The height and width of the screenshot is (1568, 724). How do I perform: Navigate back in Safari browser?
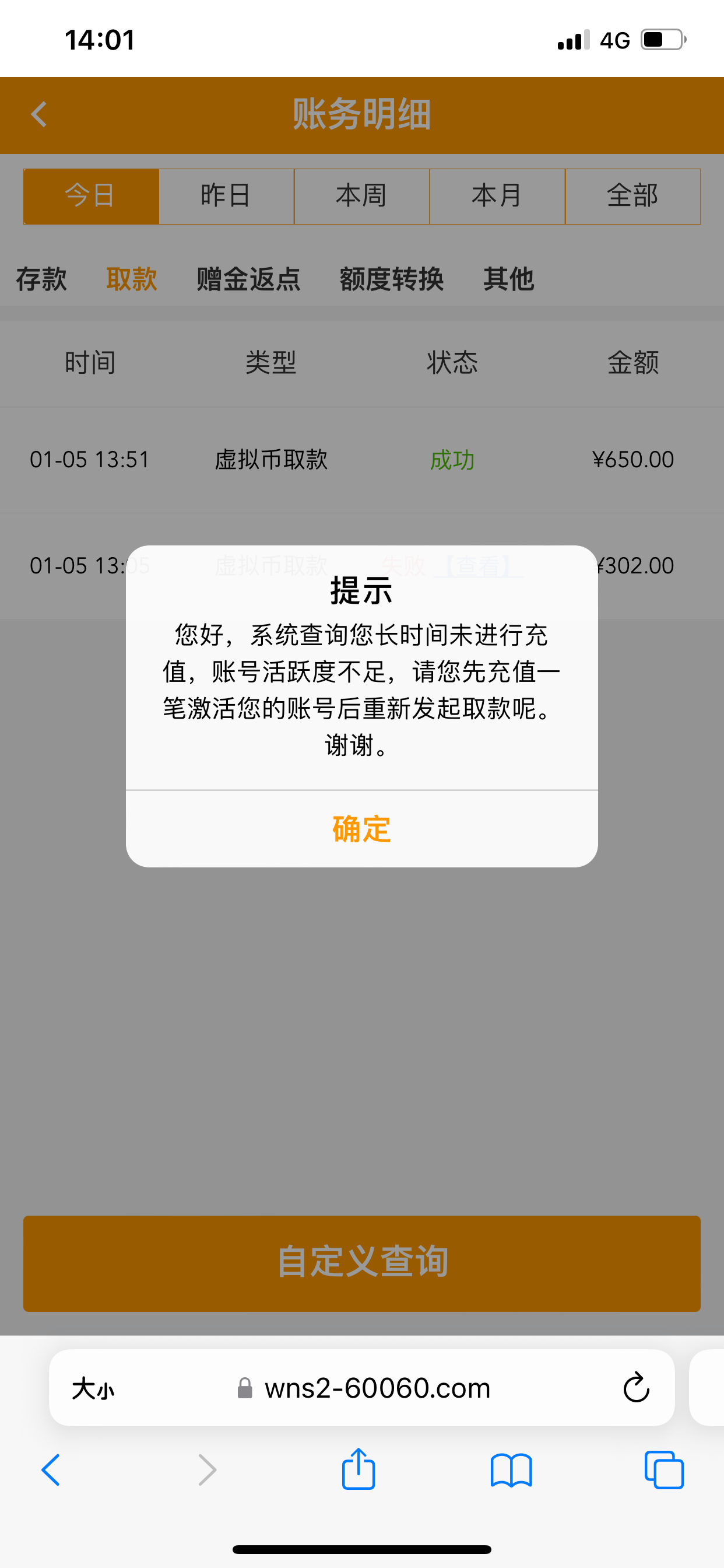tap(51, 1469)
